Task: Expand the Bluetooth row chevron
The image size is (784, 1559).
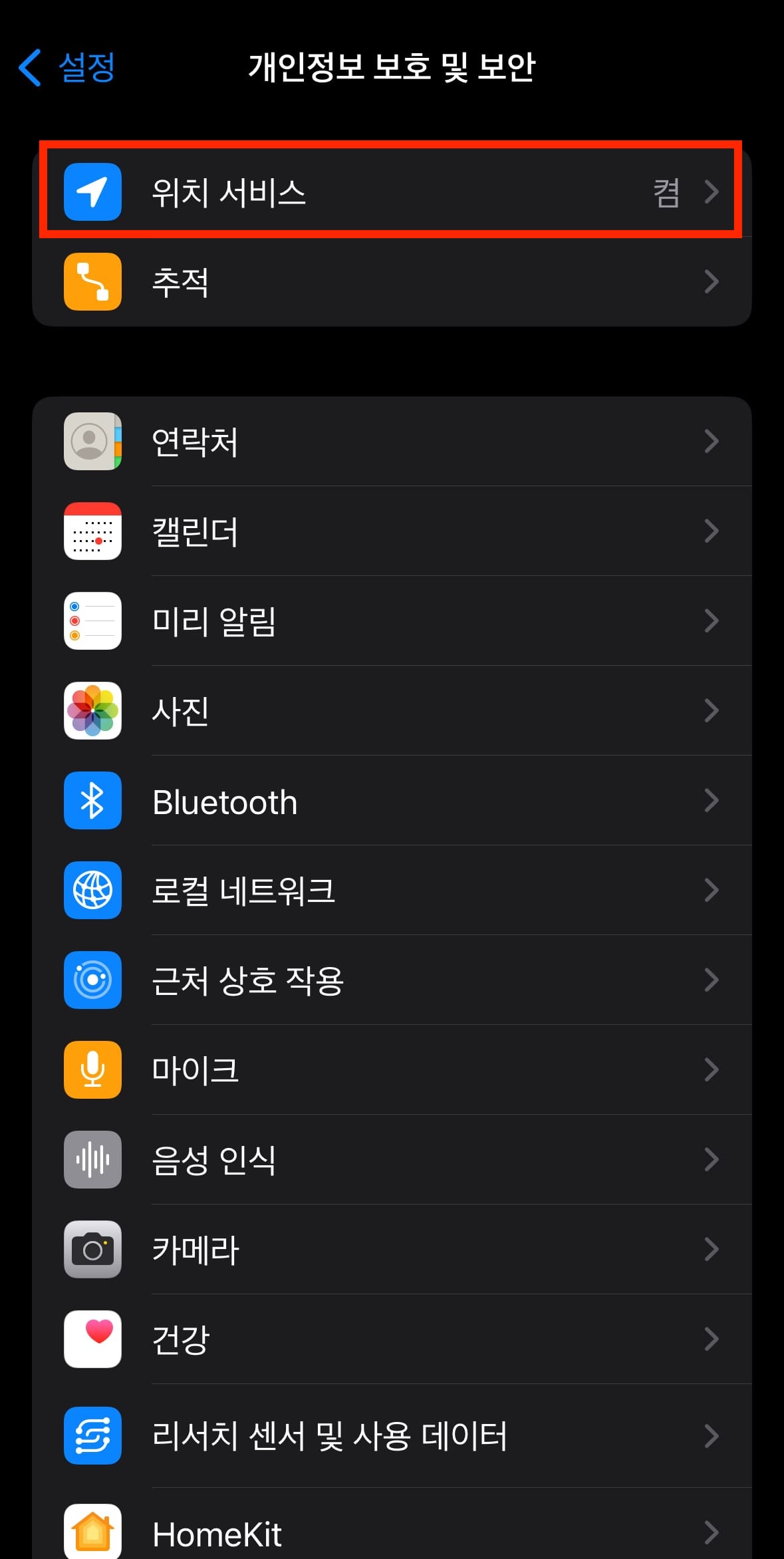Action: pyautogui.click(x=713, y=801)
